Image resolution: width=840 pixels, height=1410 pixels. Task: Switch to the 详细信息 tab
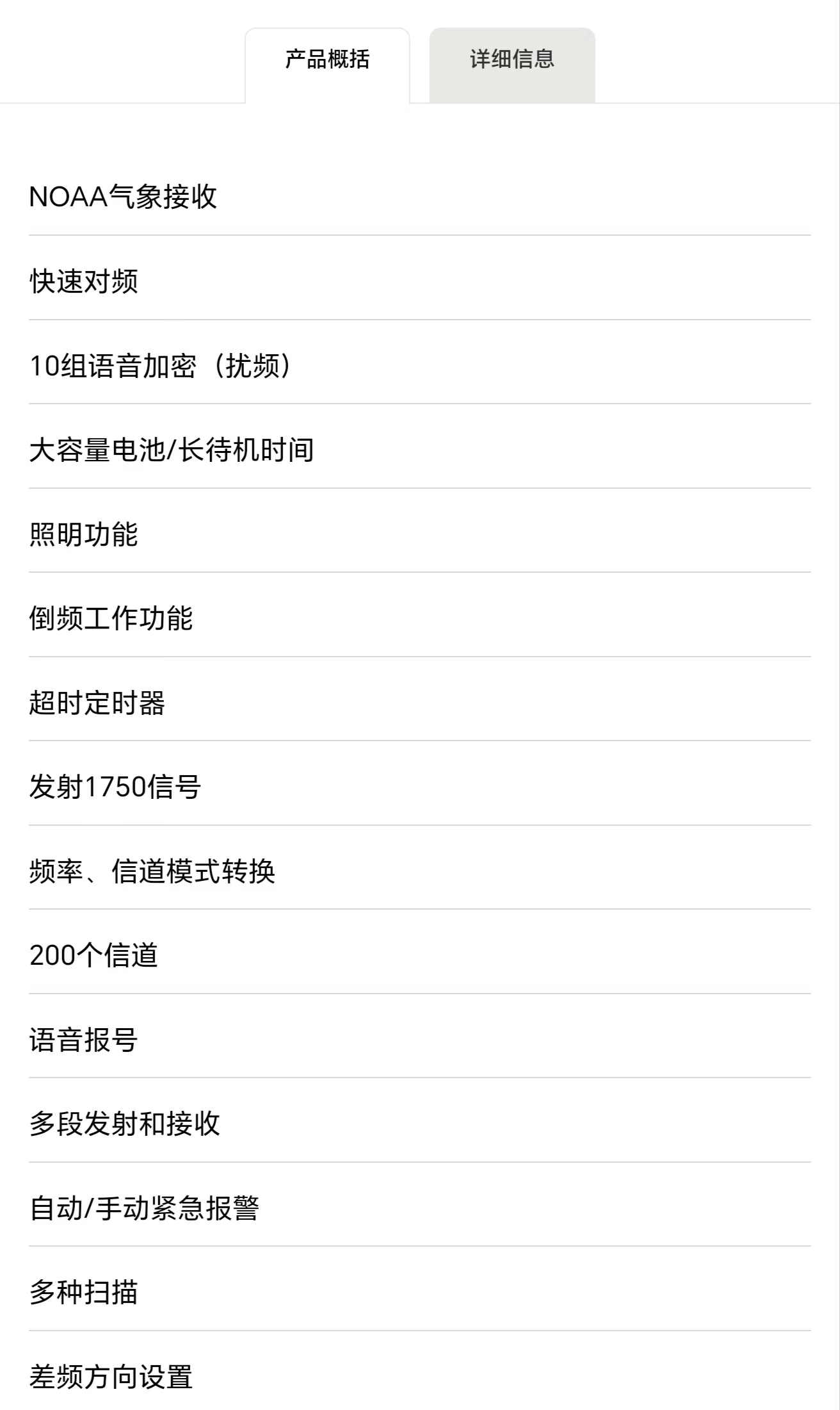[x=512, y=61]
